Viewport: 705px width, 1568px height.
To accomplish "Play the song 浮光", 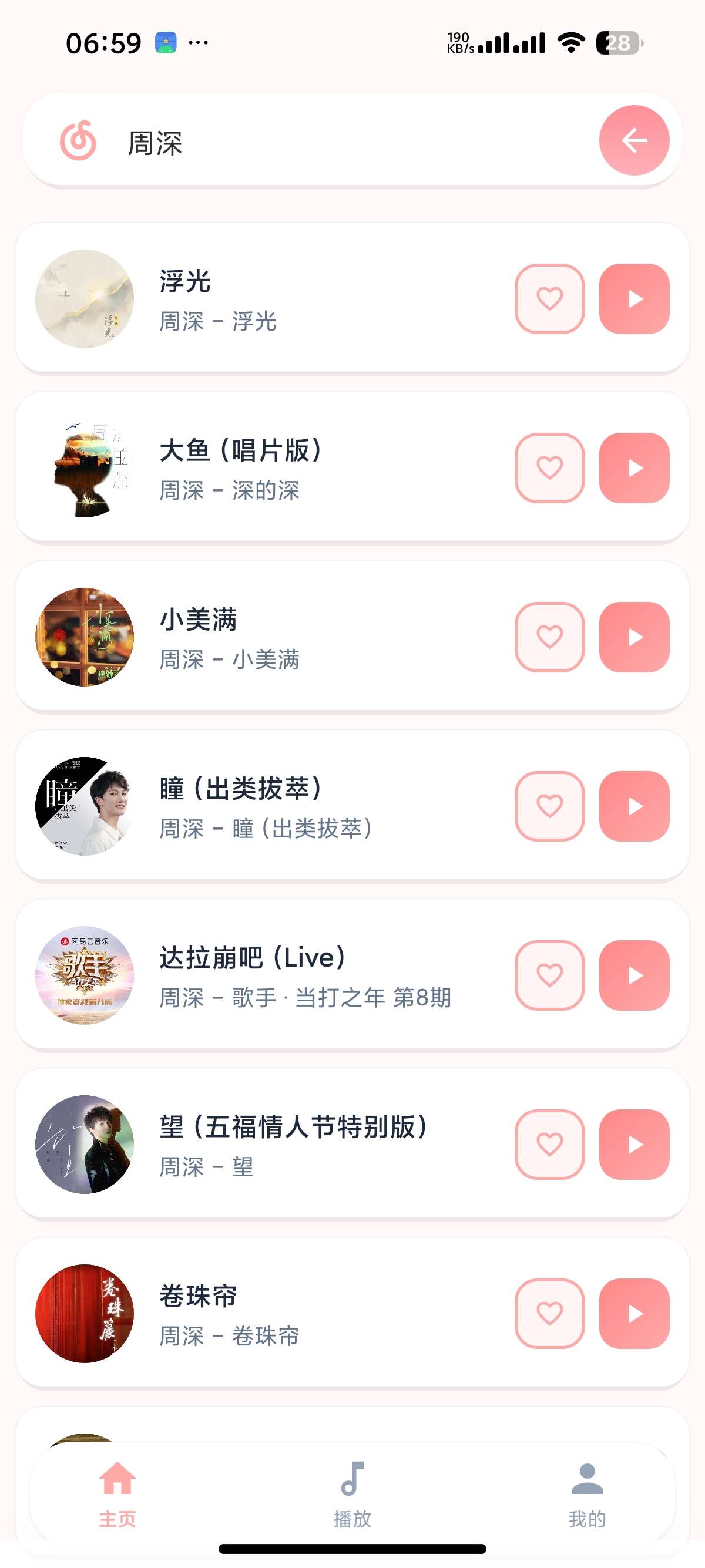I will coord(634,299).
